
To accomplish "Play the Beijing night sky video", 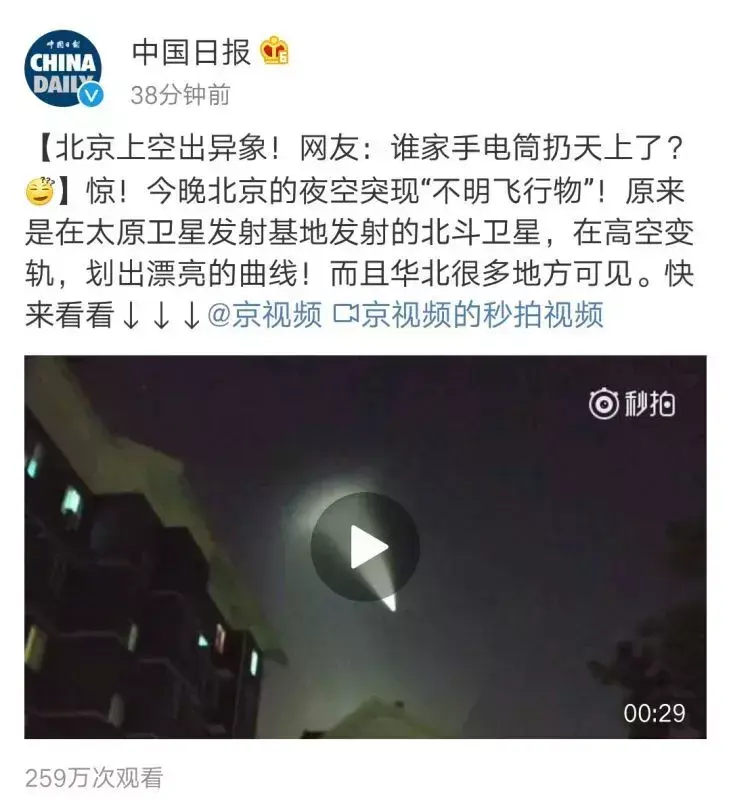I will pos(364,547).
